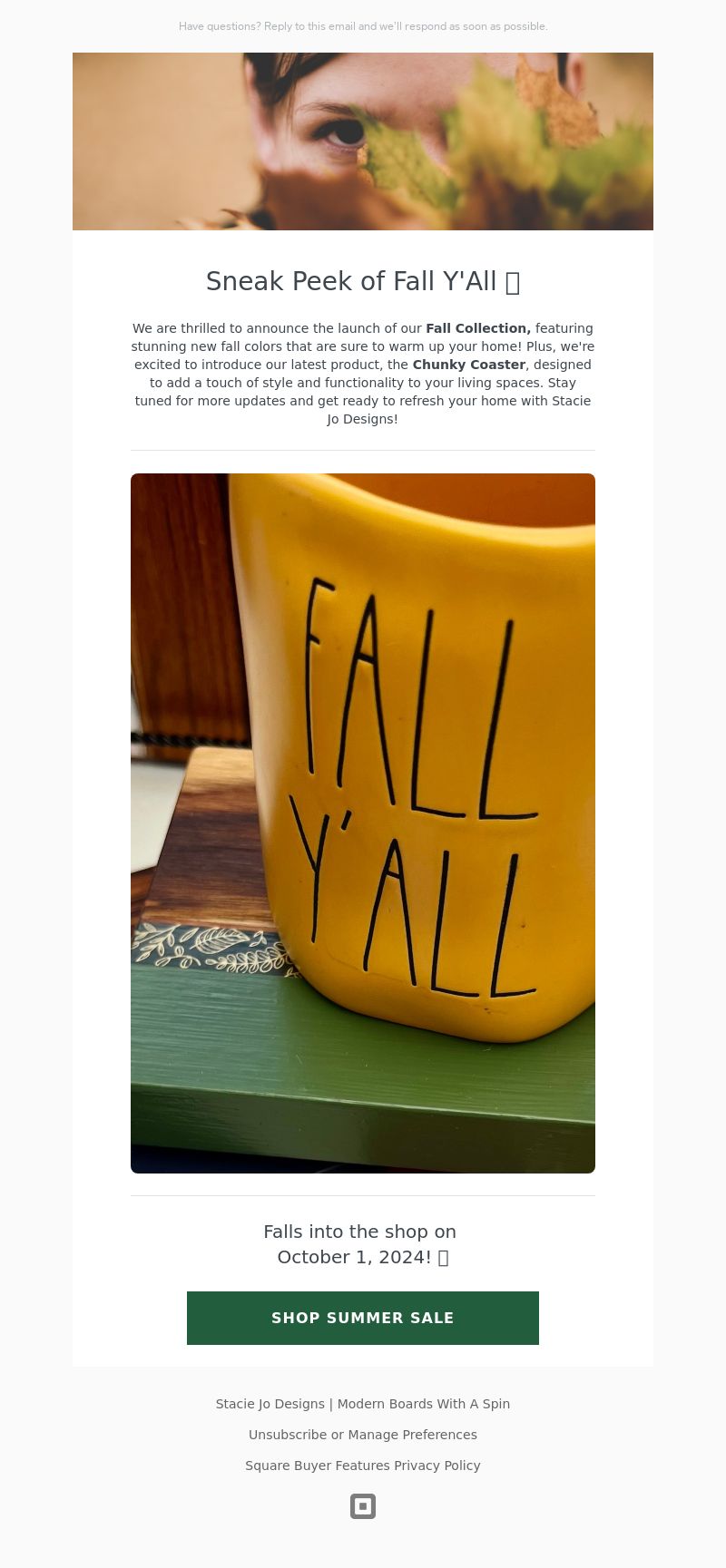Viewport: 726px width, 1568px height.
Task: View the Privacy Policy
Action: tap(437, 1466)
